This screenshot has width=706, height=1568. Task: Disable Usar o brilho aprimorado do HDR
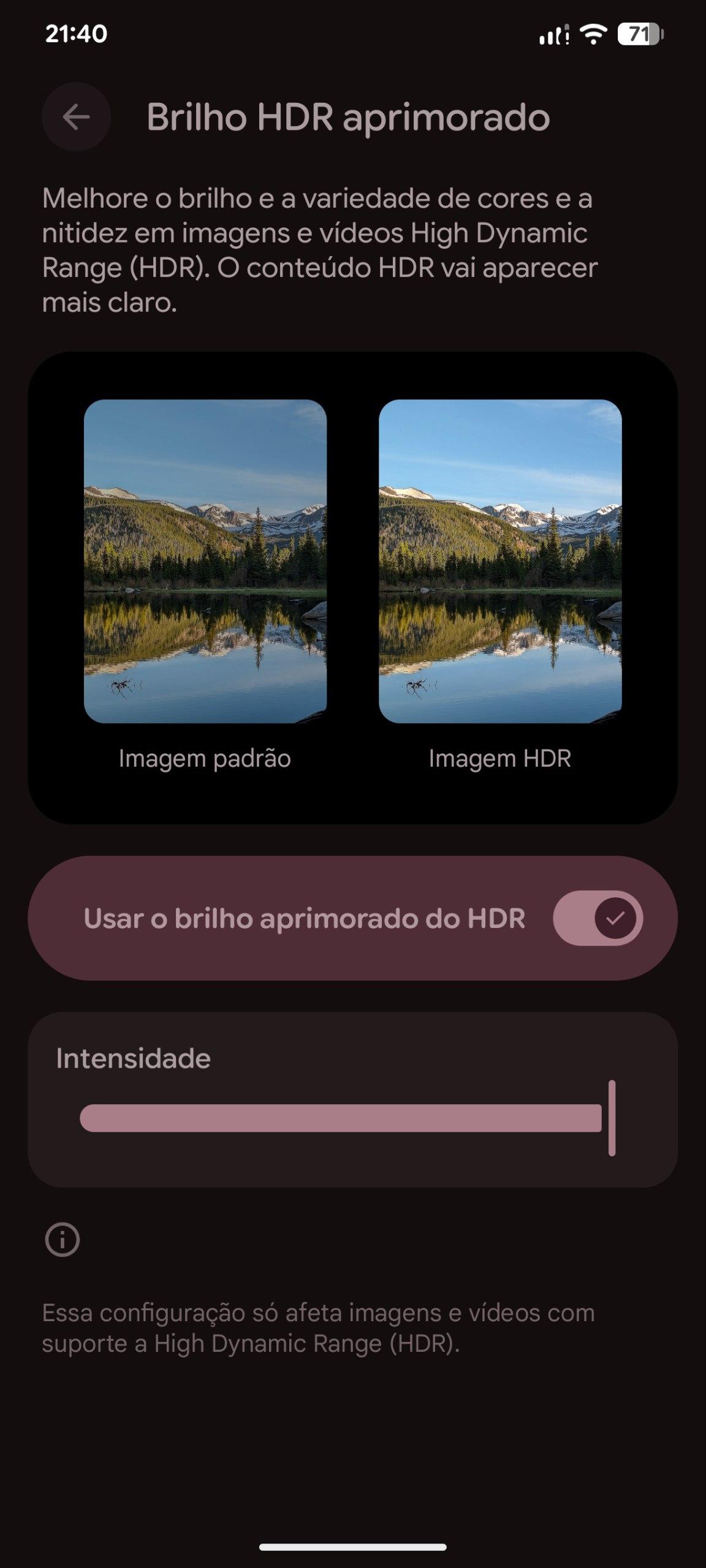(x=598, y=918)
